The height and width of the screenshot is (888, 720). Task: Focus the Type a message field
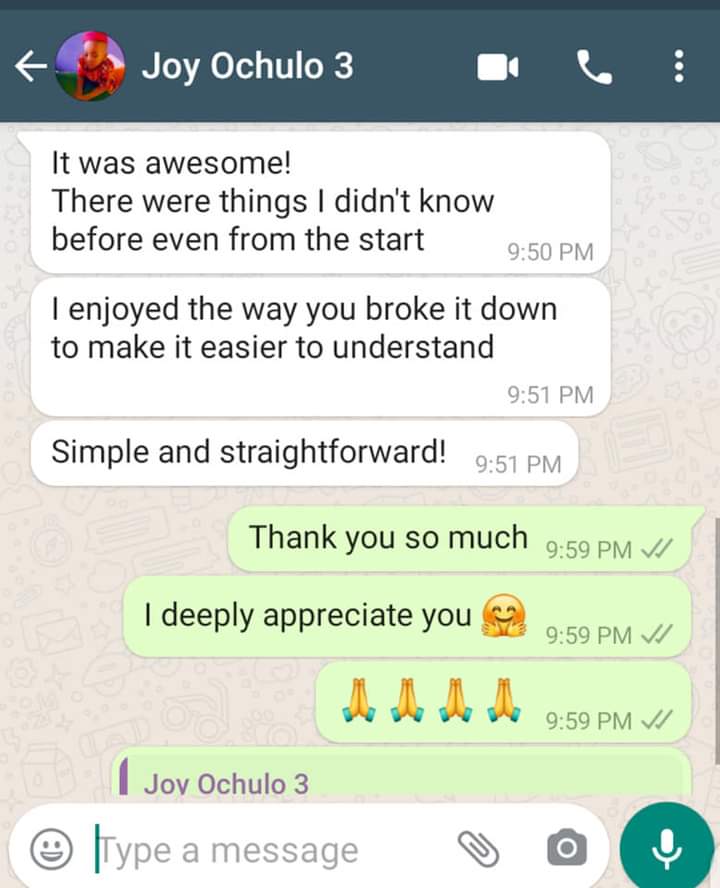coord(270,849)
